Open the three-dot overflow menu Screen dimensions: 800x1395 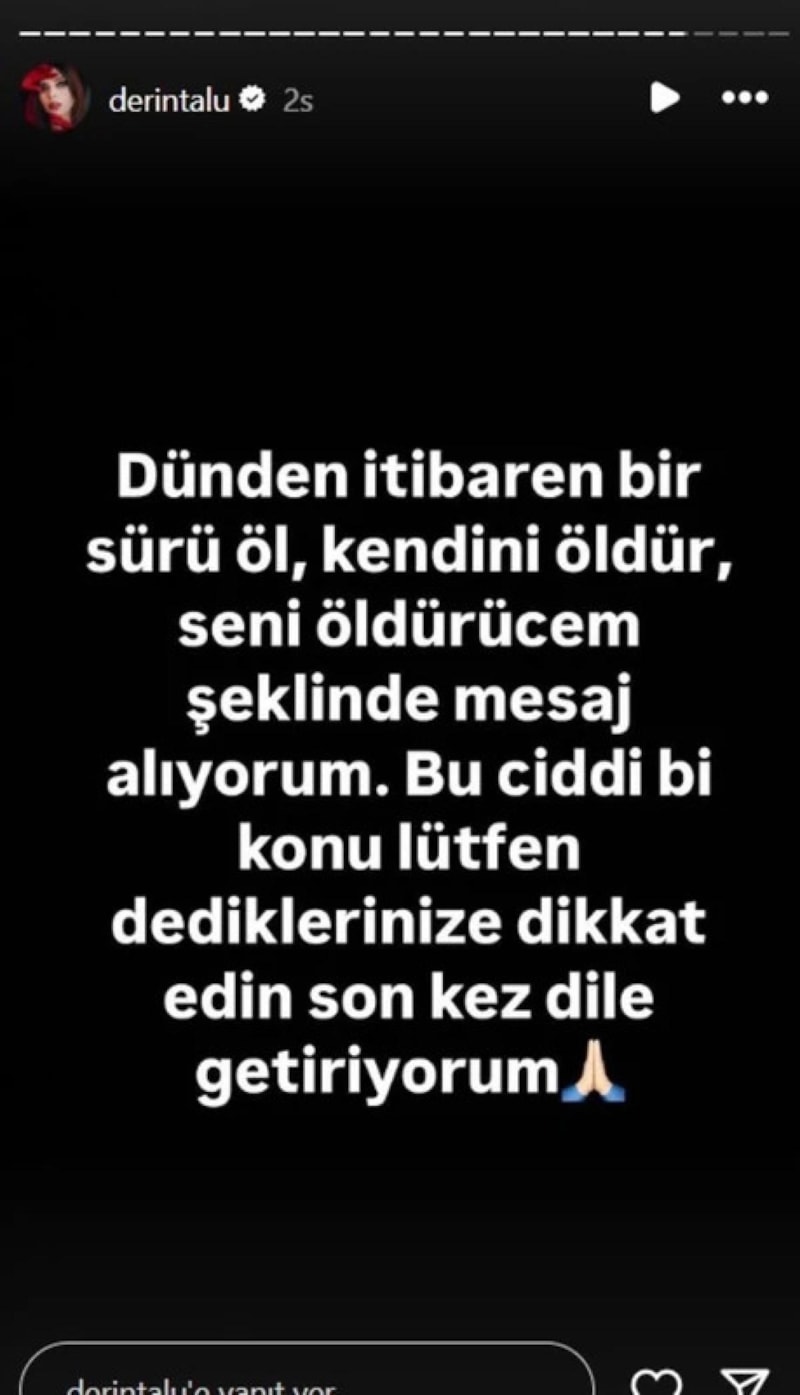click(744, 98)
